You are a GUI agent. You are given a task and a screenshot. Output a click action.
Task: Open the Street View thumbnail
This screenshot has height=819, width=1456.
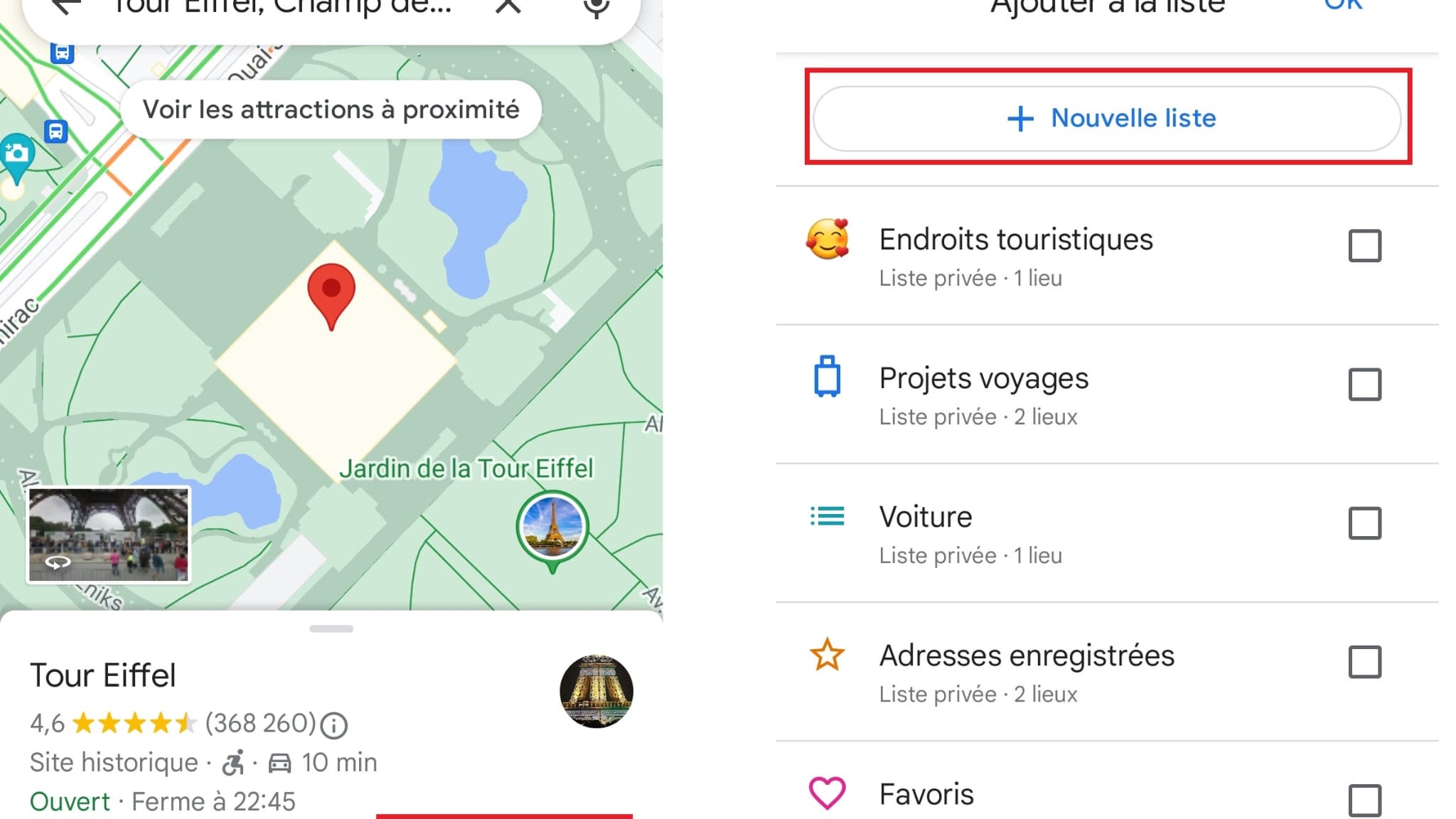pos(109,535)
